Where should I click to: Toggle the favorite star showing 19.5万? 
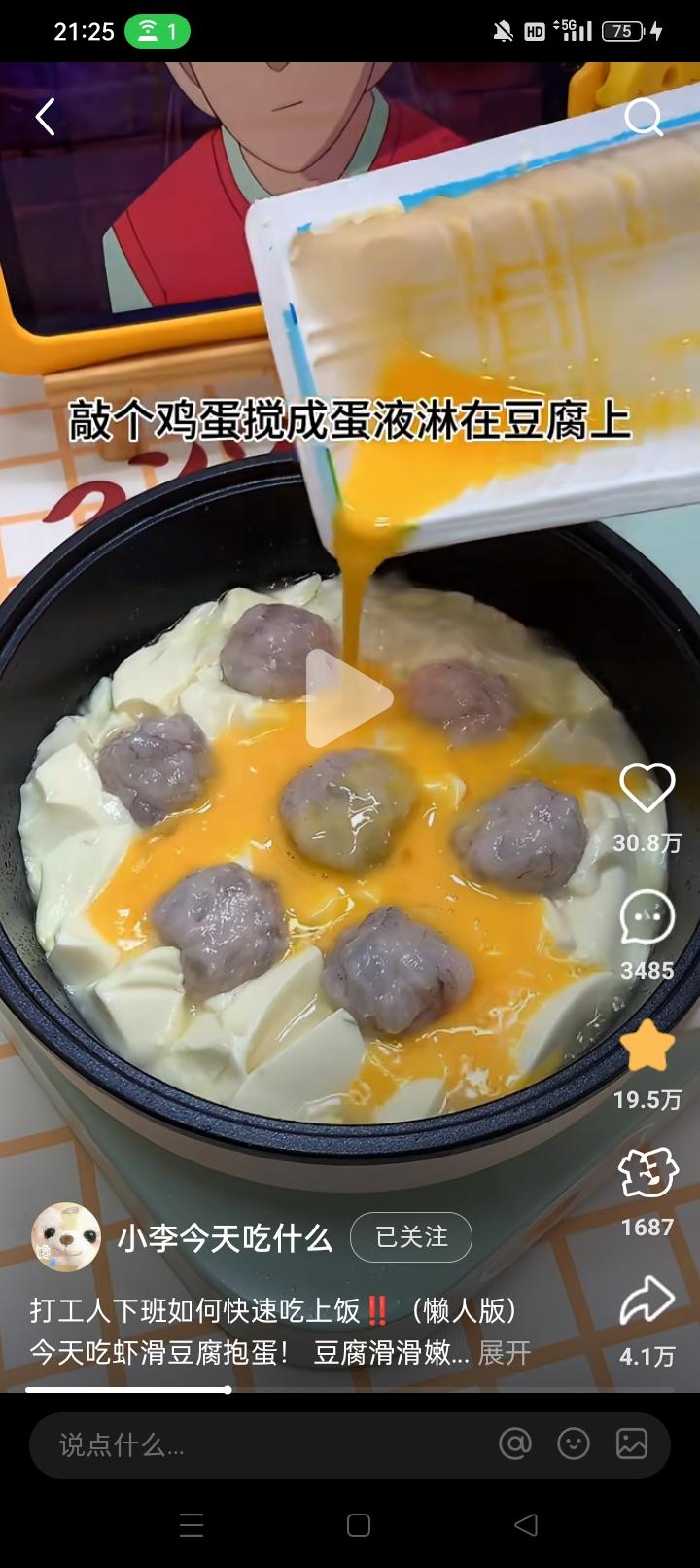click(647, 1047)
